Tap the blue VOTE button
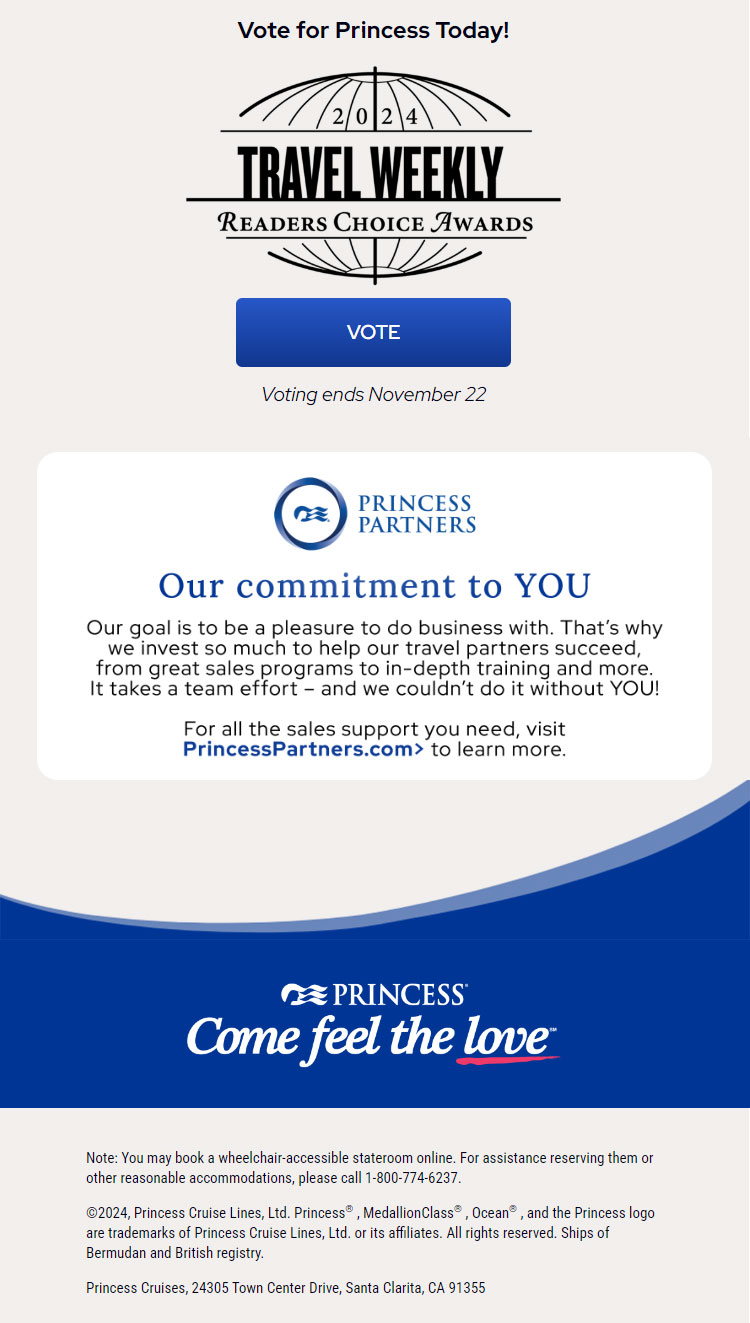The image size is (750, 1323). point(373,332)
